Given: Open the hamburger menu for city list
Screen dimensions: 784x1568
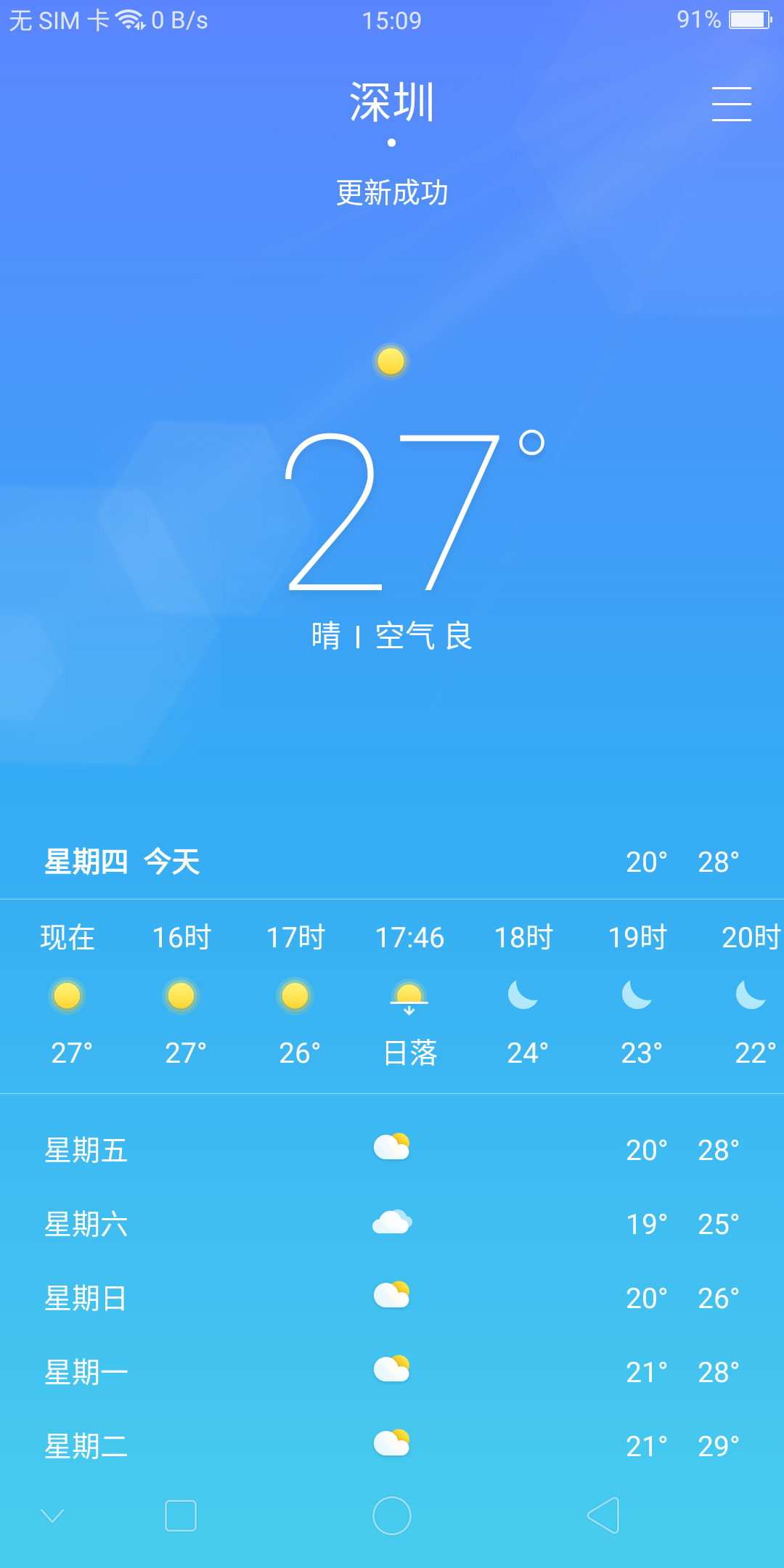Looking at the screenshot, I should (731, 104).
